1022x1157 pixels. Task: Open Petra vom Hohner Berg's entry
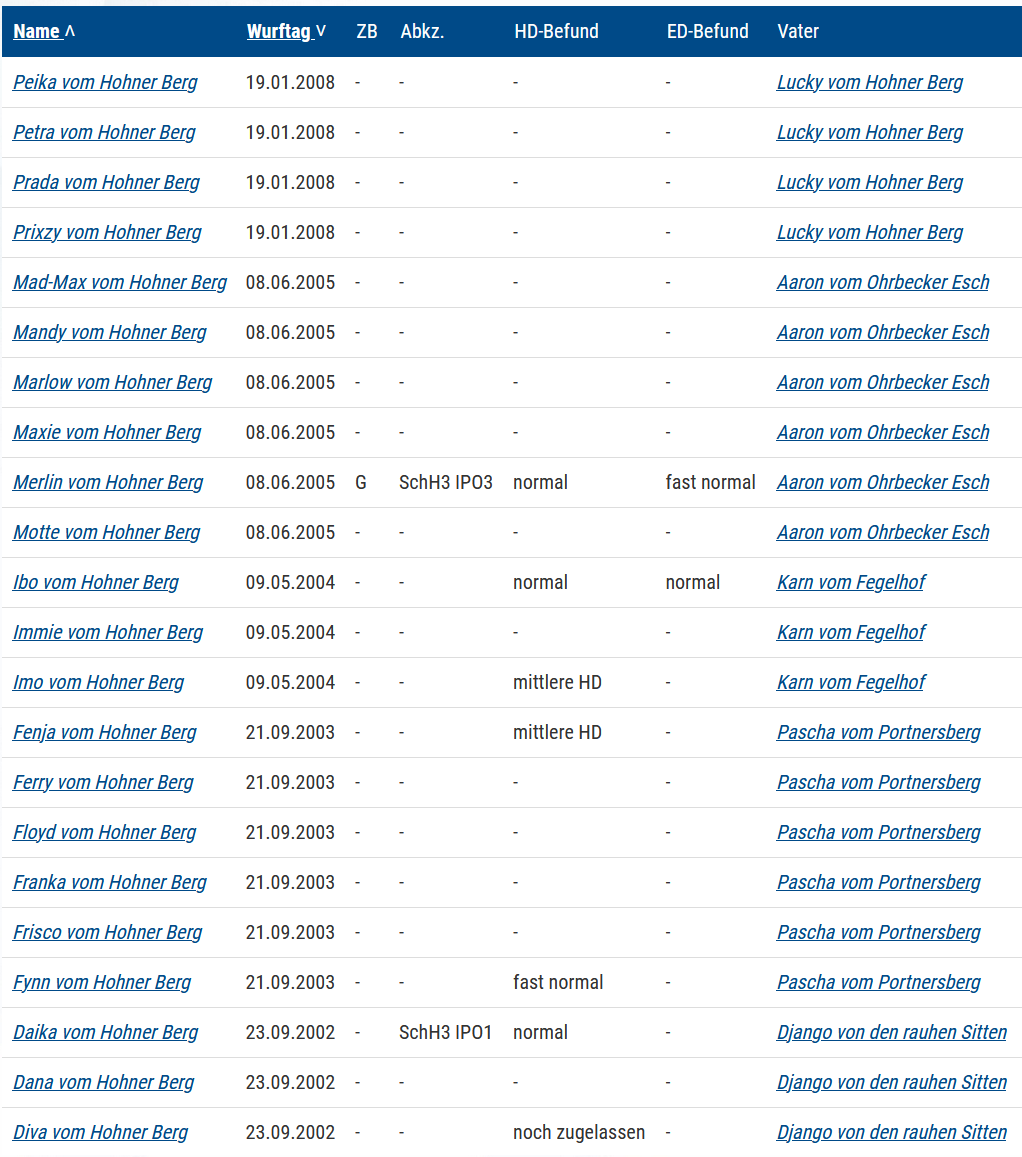tap(104, 132)
